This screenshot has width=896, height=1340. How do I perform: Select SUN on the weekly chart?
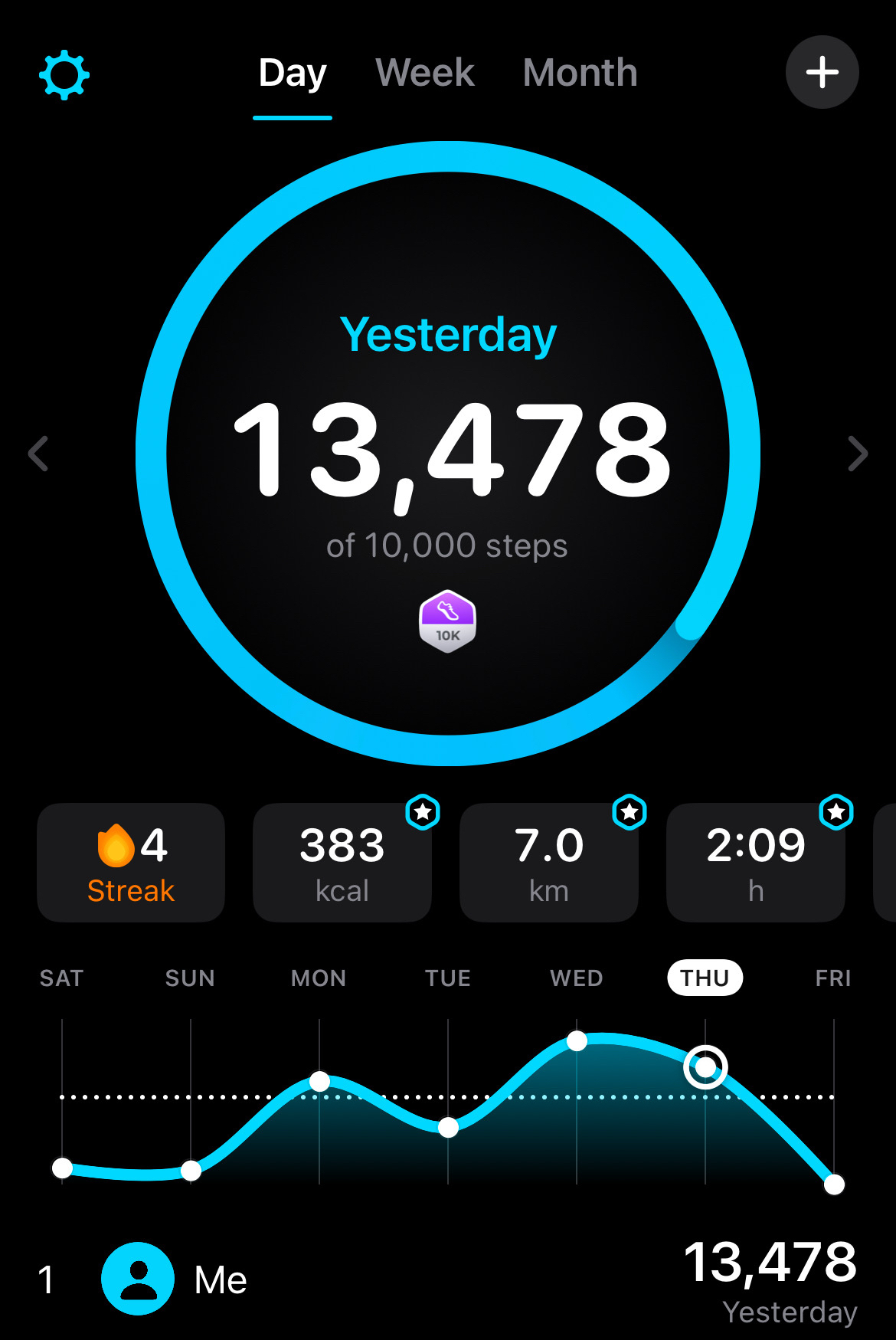(x=191, y=978)
